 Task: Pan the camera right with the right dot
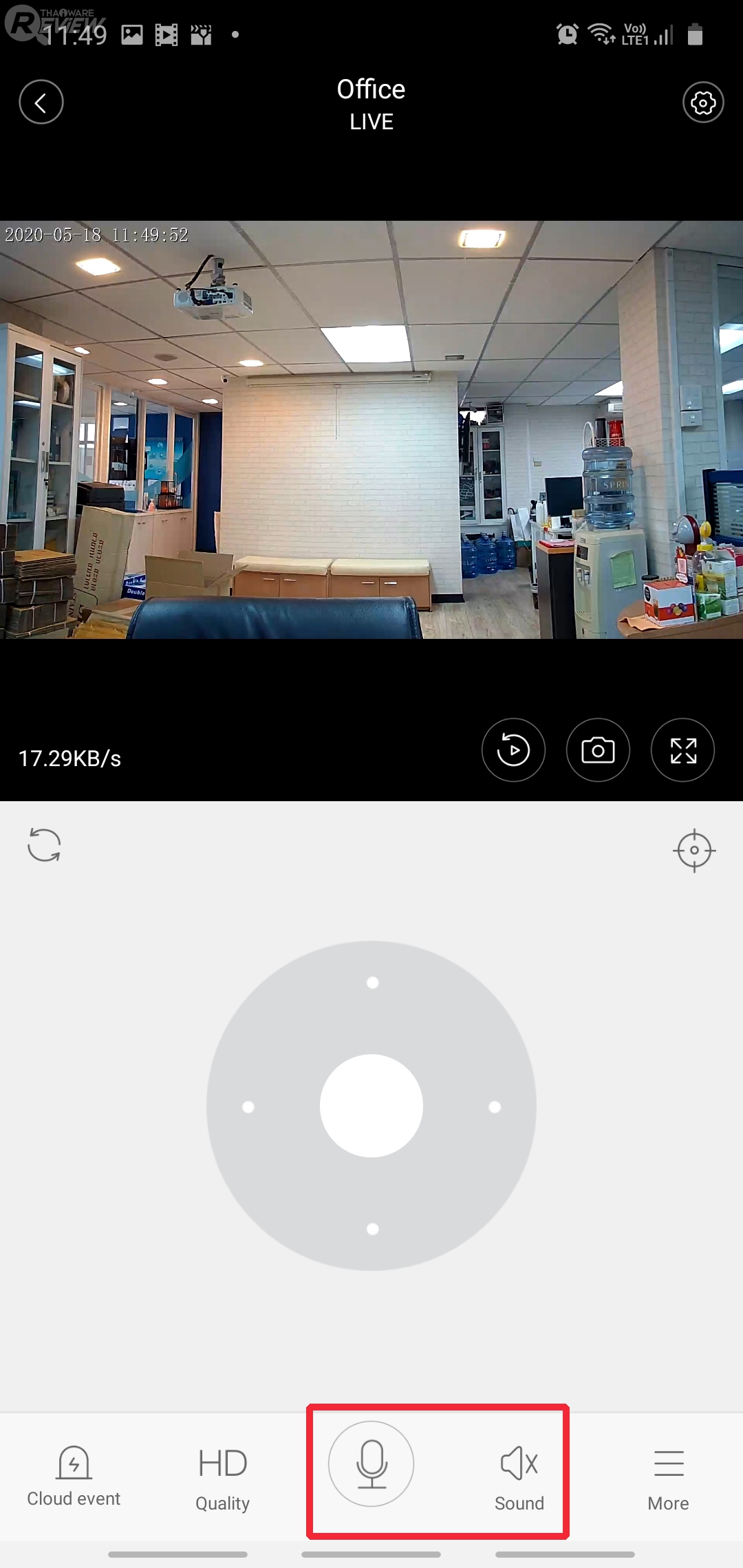click(x=495, y=1107)
